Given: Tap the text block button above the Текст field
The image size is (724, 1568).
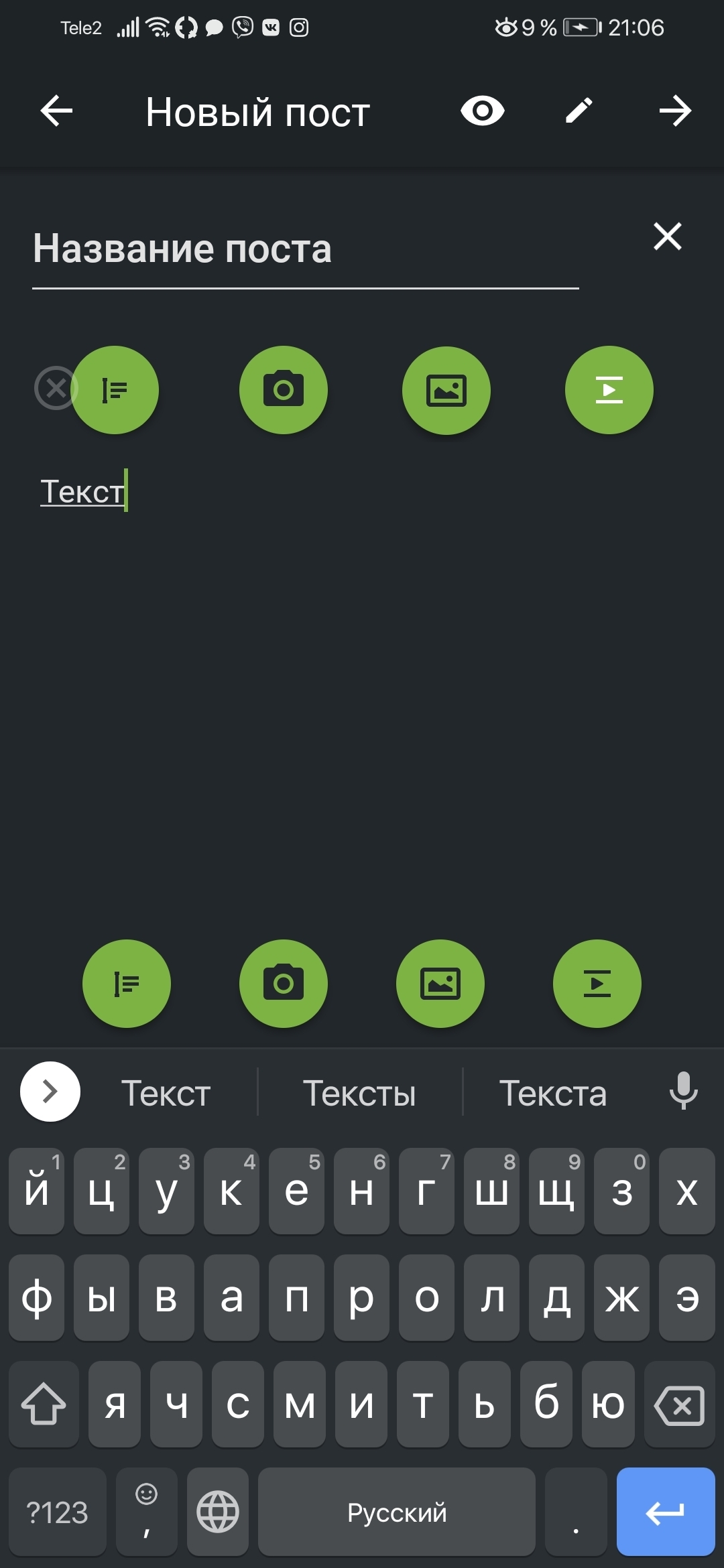Looking at the screenshot, I should [115, 390].
